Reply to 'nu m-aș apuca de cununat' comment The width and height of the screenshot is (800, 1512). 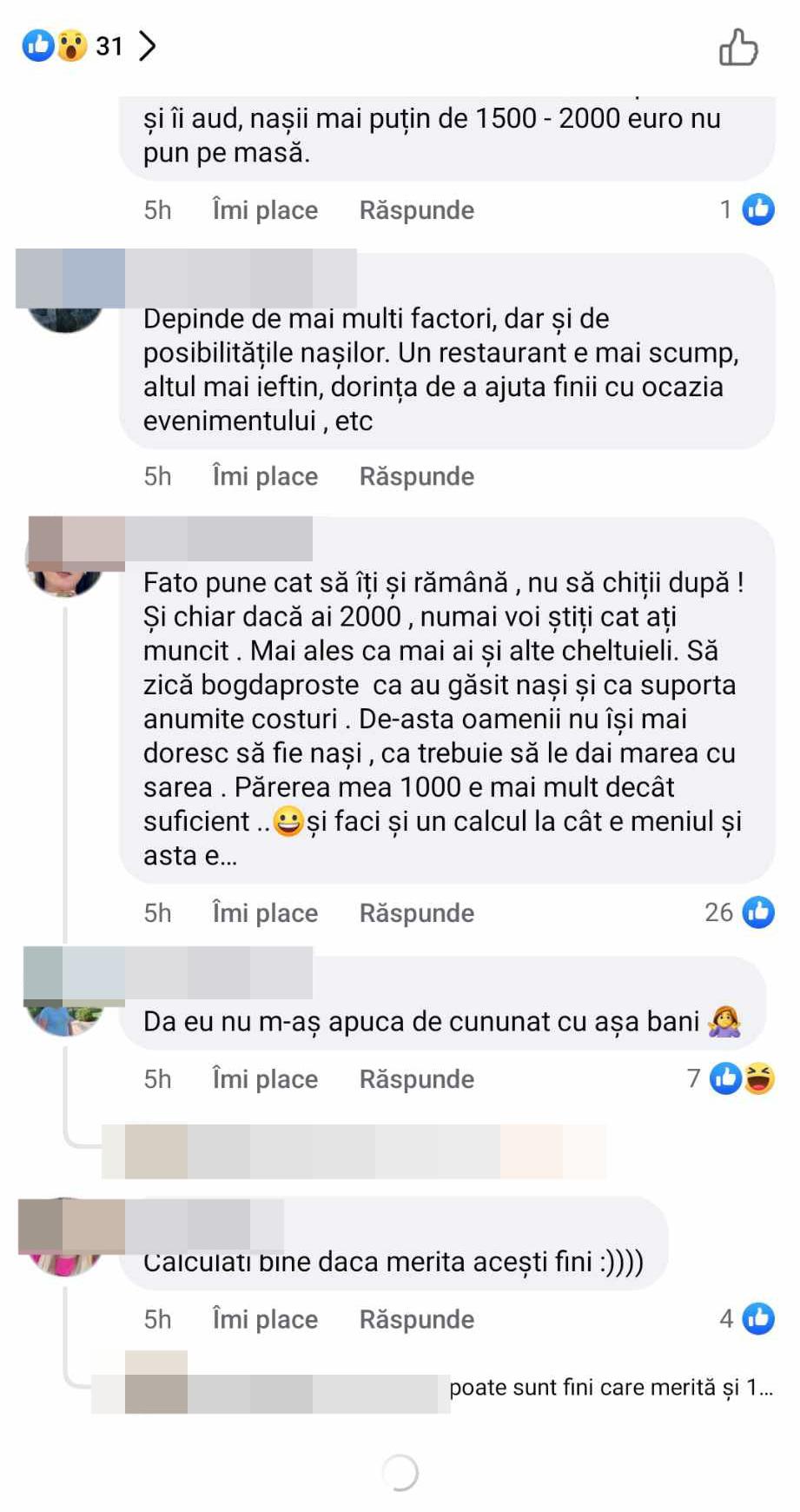pos(416,1079)
